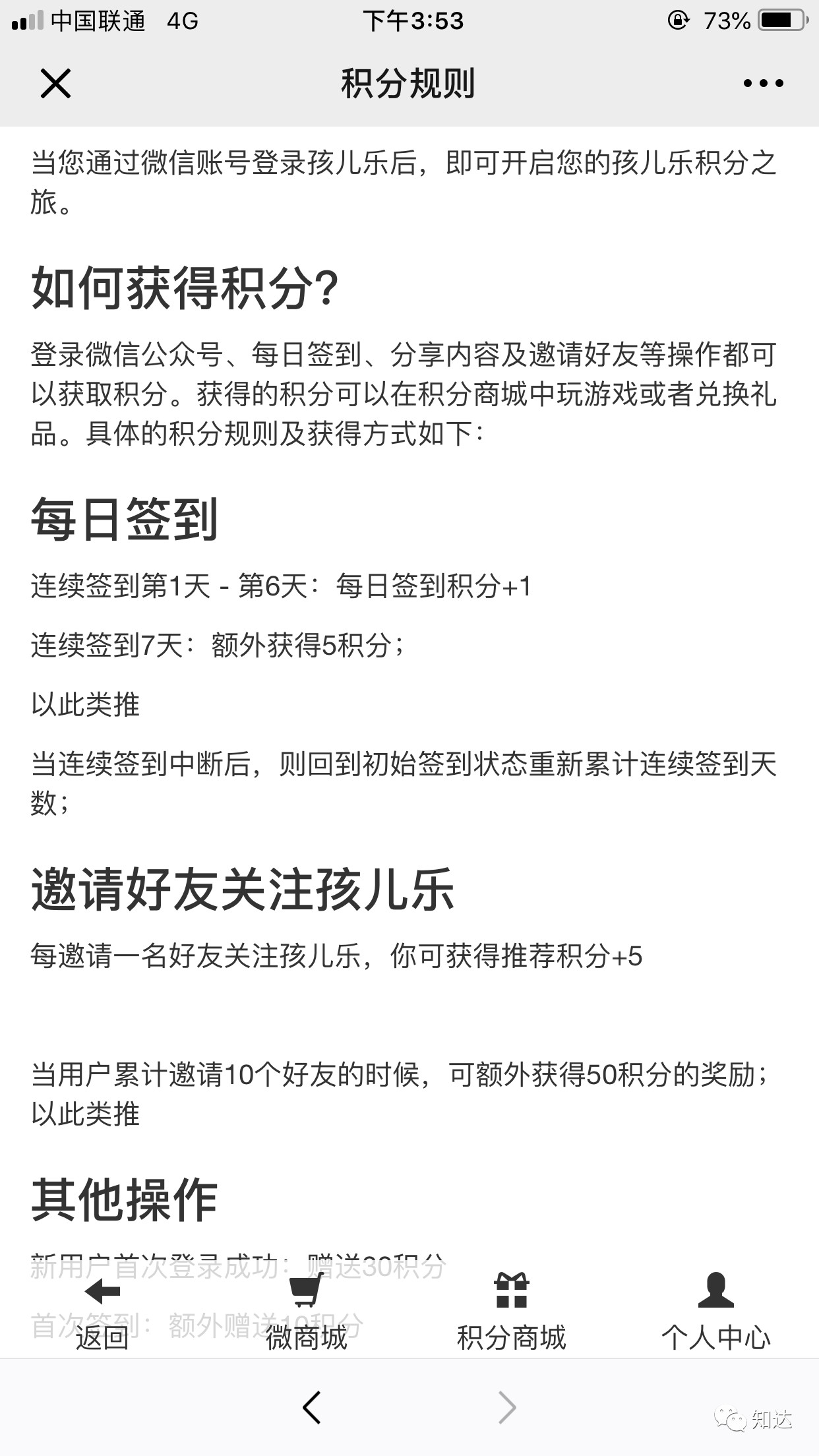Open the 微商城 tab

click(306, 1312)
